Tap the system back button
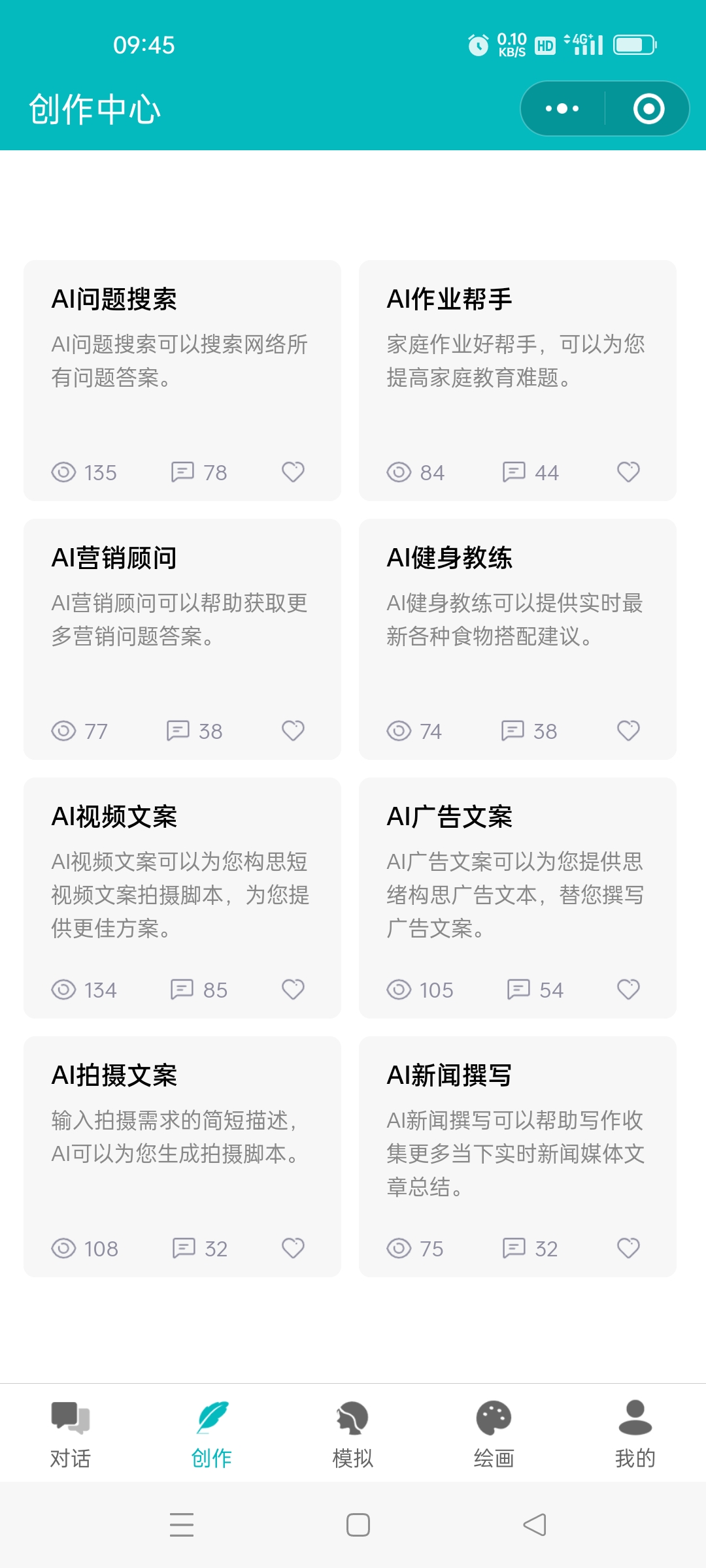This screenshot has width=706, height=1568. pyautogui.click(x=535, y=1525)
